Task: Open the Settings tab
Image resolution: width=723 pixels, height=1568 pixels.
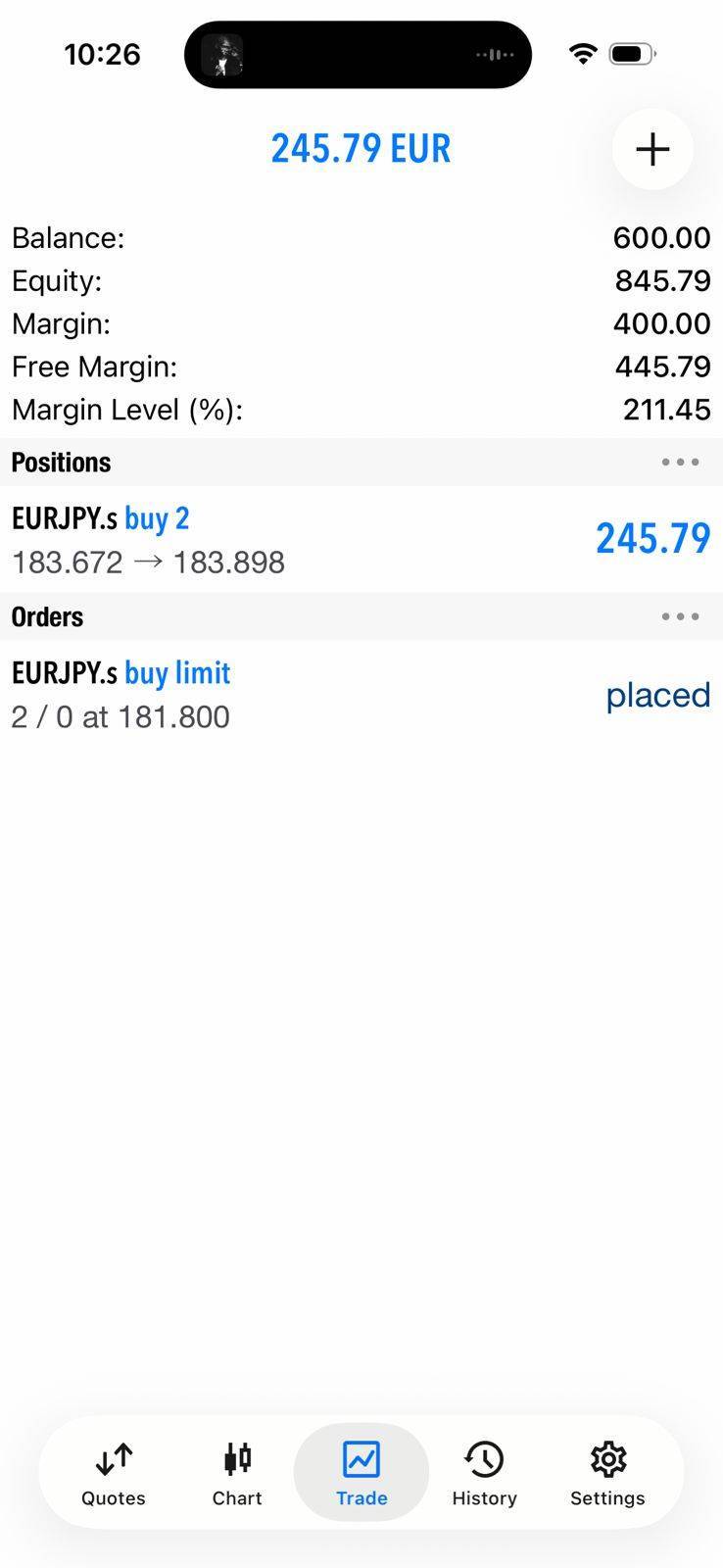Action: pyautogui.click(x=607, y=1473)
